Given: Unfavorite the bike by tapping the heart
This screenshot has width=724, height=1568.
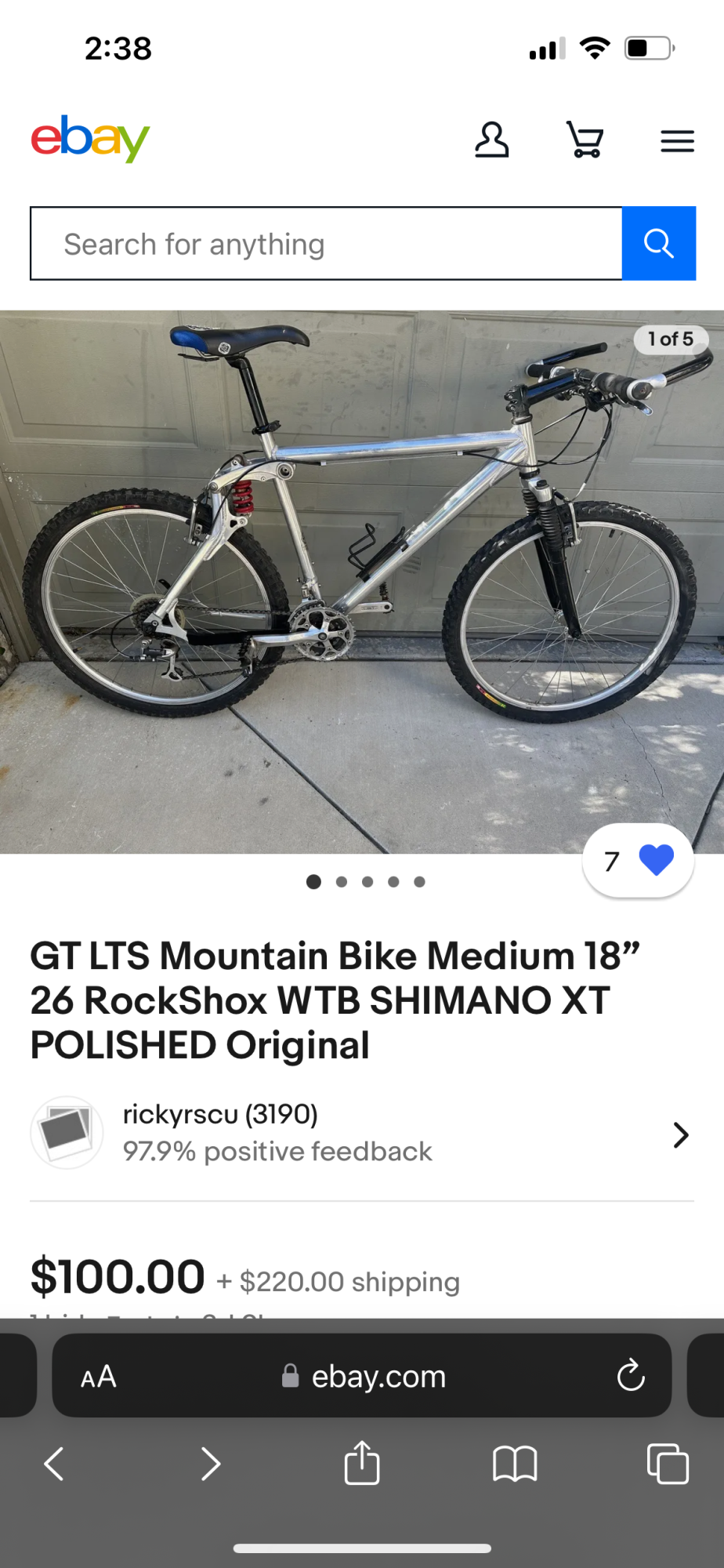Looking at the screenshot, I should (658, 858).
